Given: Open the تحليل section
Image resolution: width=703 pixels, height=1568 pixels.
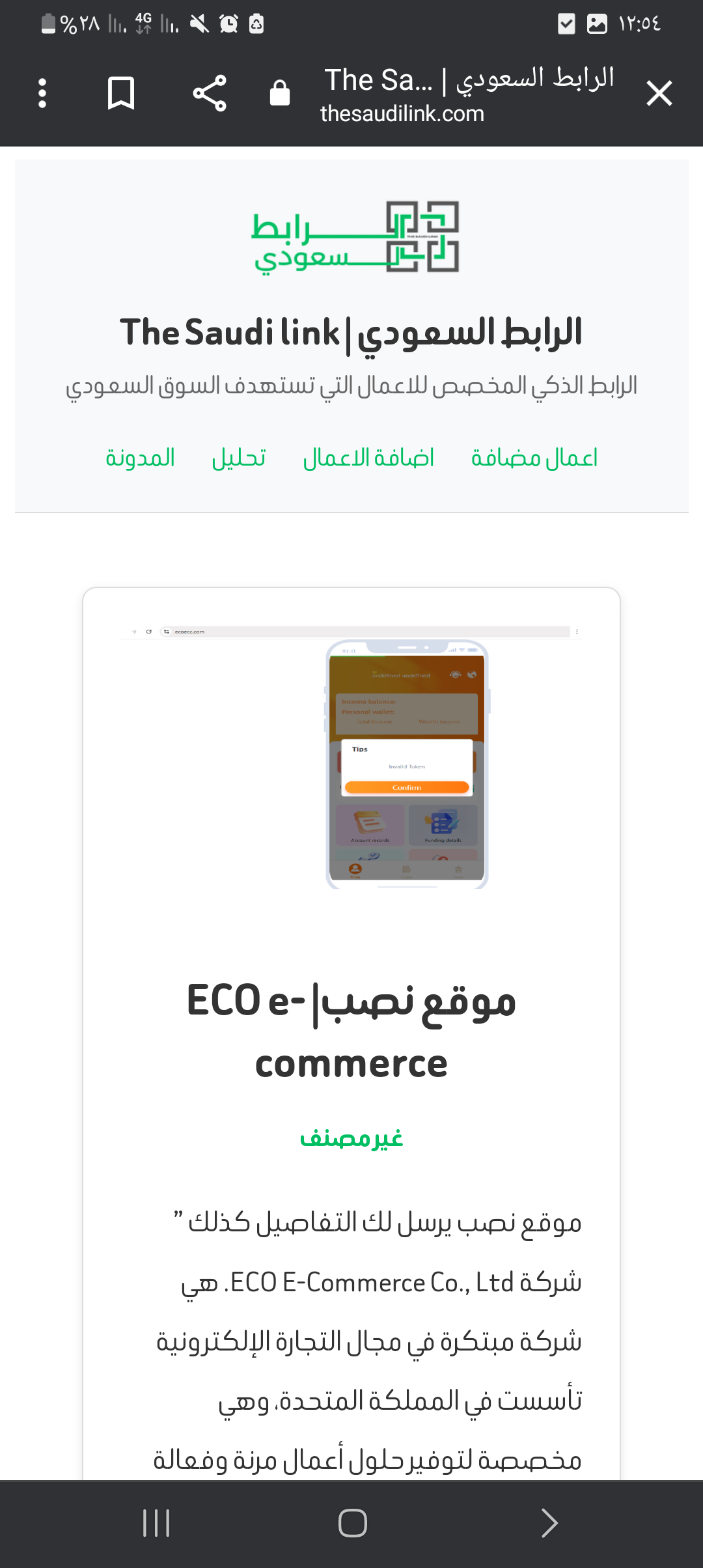Looking at the screenshot, I should pos(239,458).
